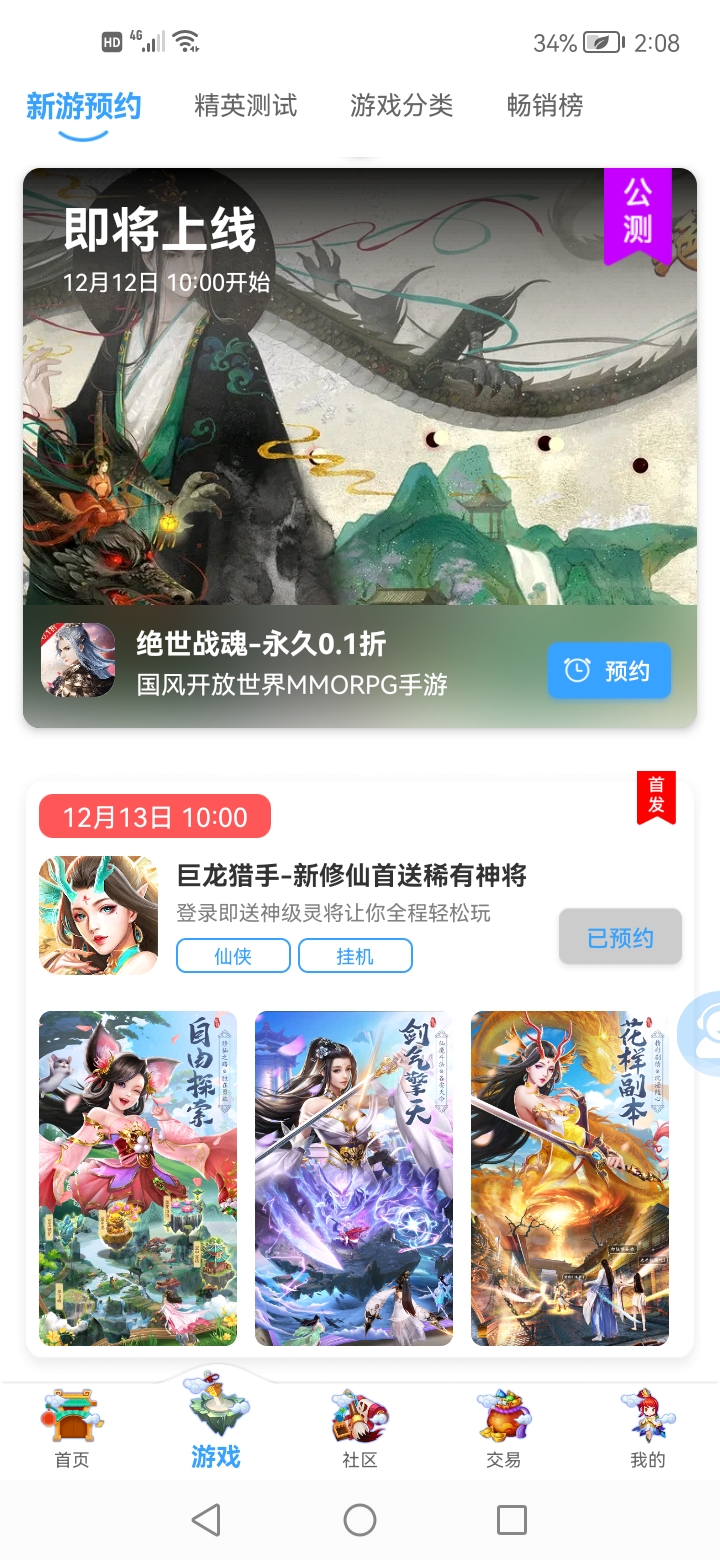Go to the 首页 tab
Image resolution: width=720 pixels, height=1560 pixels.
pos(72,1430)
